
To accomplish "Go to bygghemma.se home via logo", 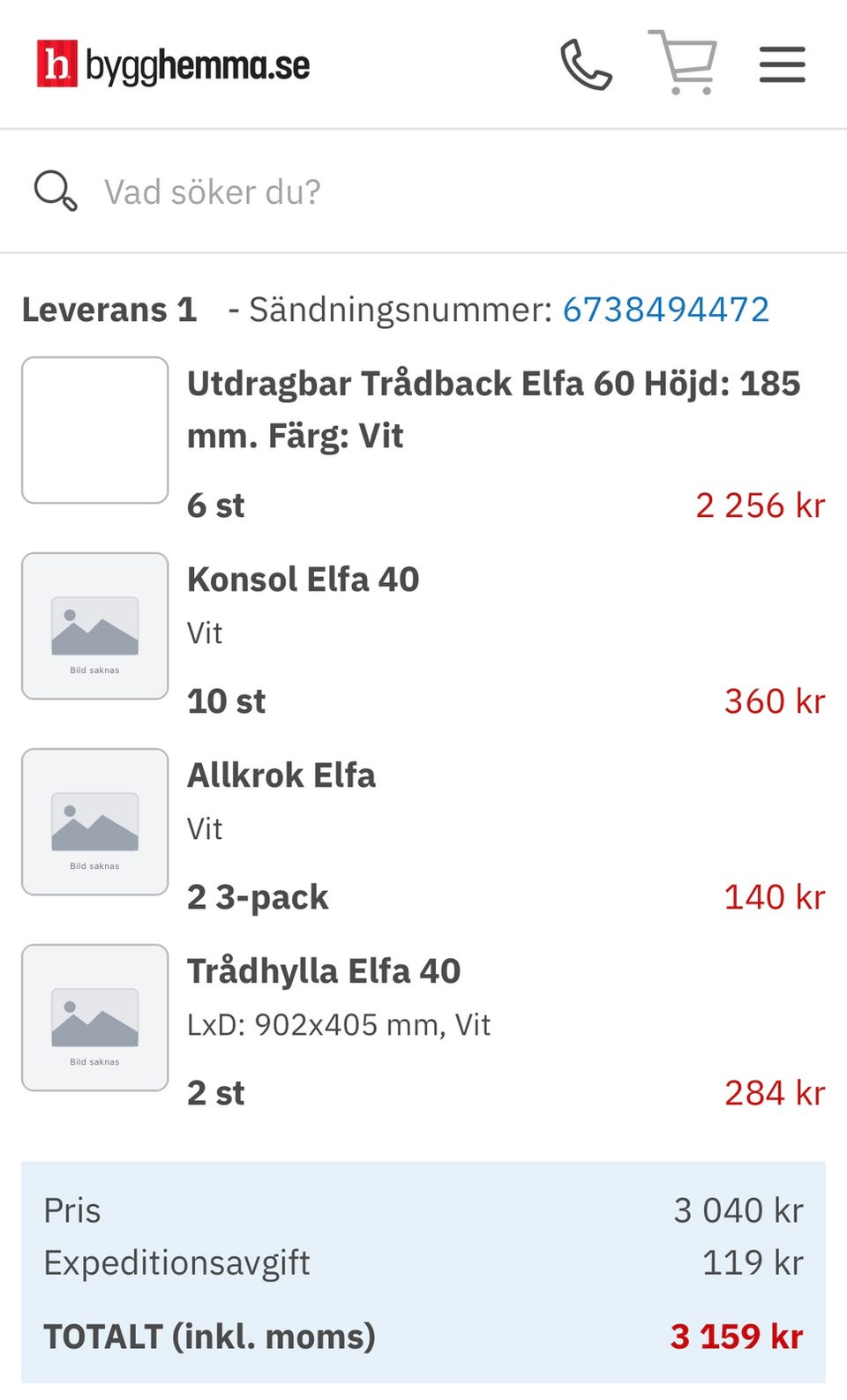I will [173, 64].
